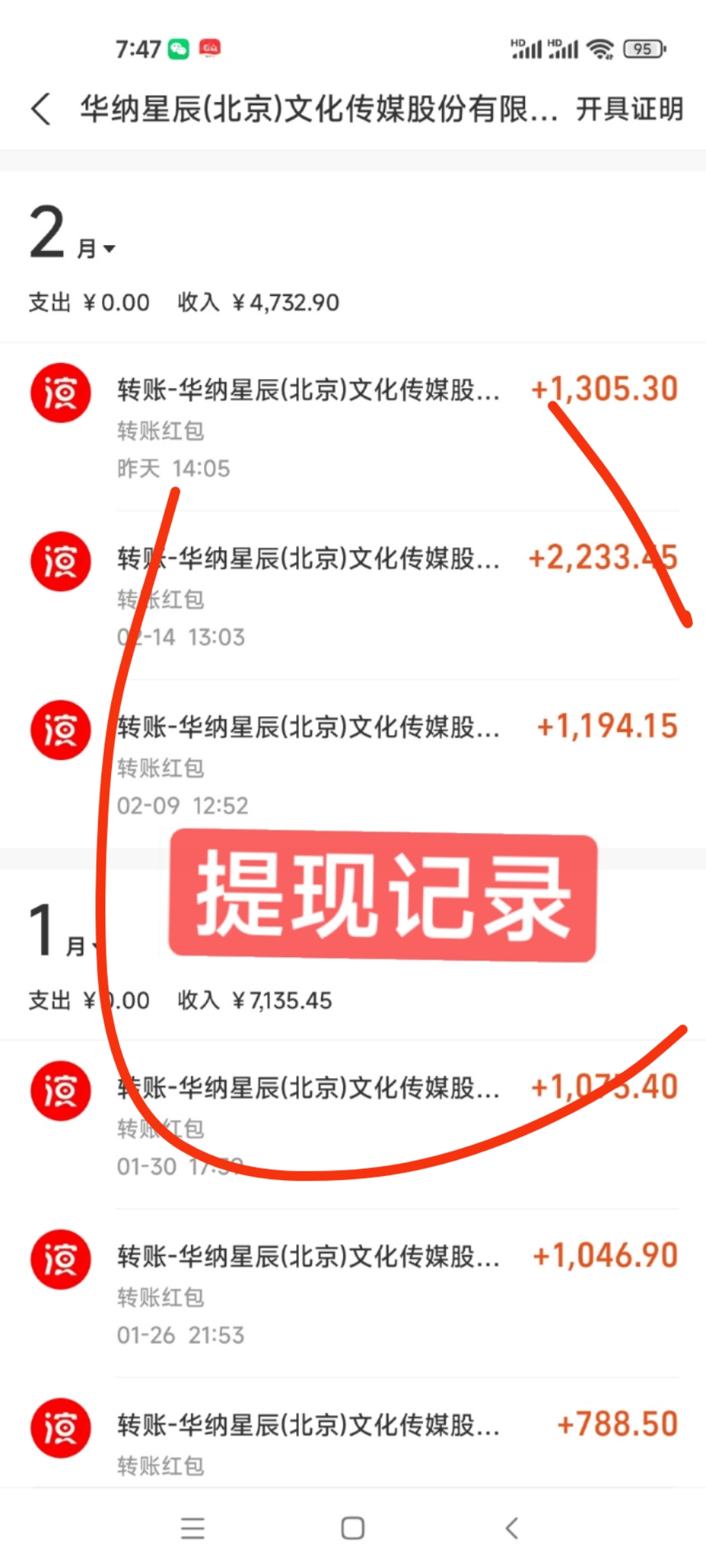Tap the system home button

[x=353, y=1528]
